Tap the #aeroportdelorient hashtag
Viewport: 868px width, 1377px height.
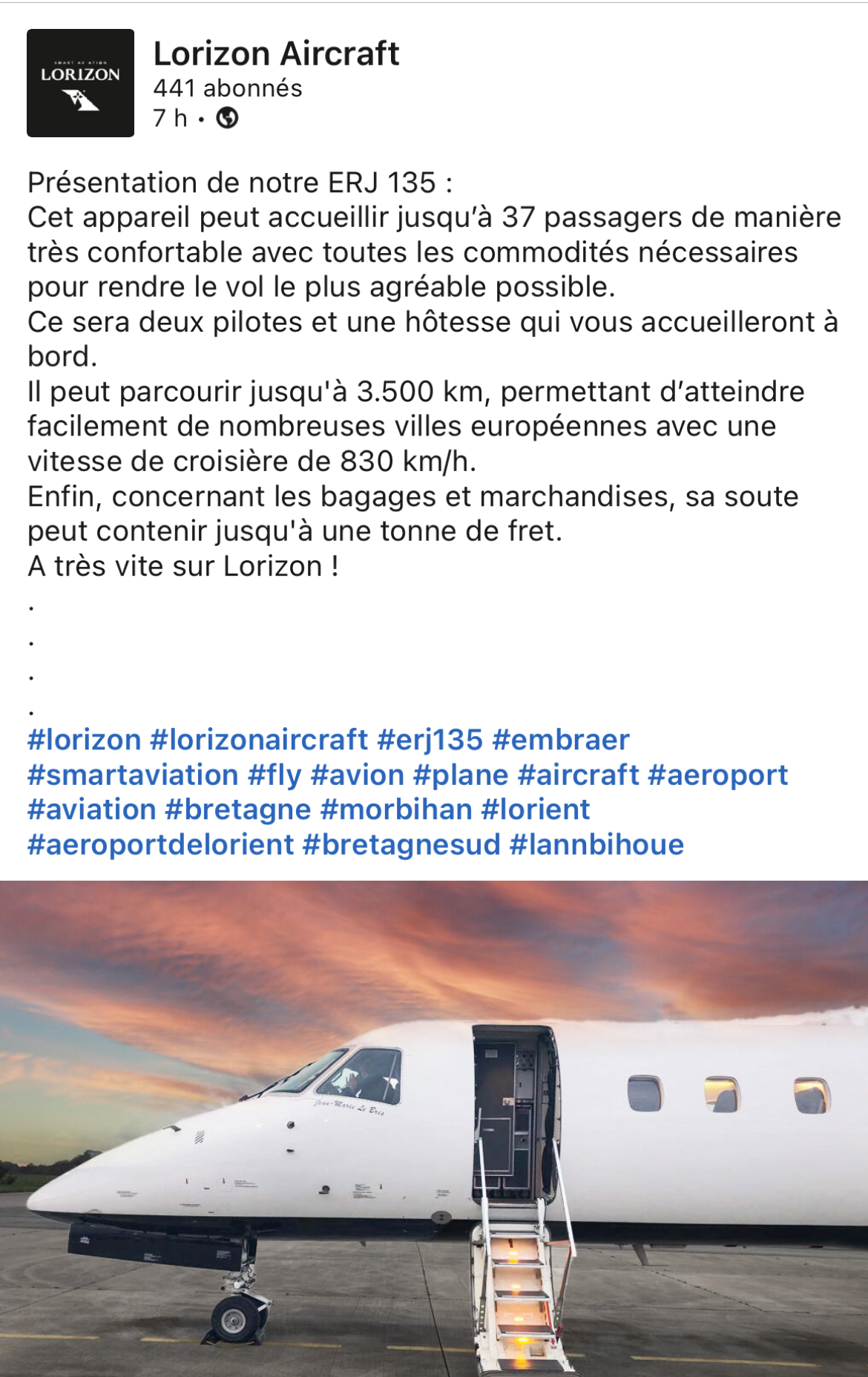tap(161, 844)
